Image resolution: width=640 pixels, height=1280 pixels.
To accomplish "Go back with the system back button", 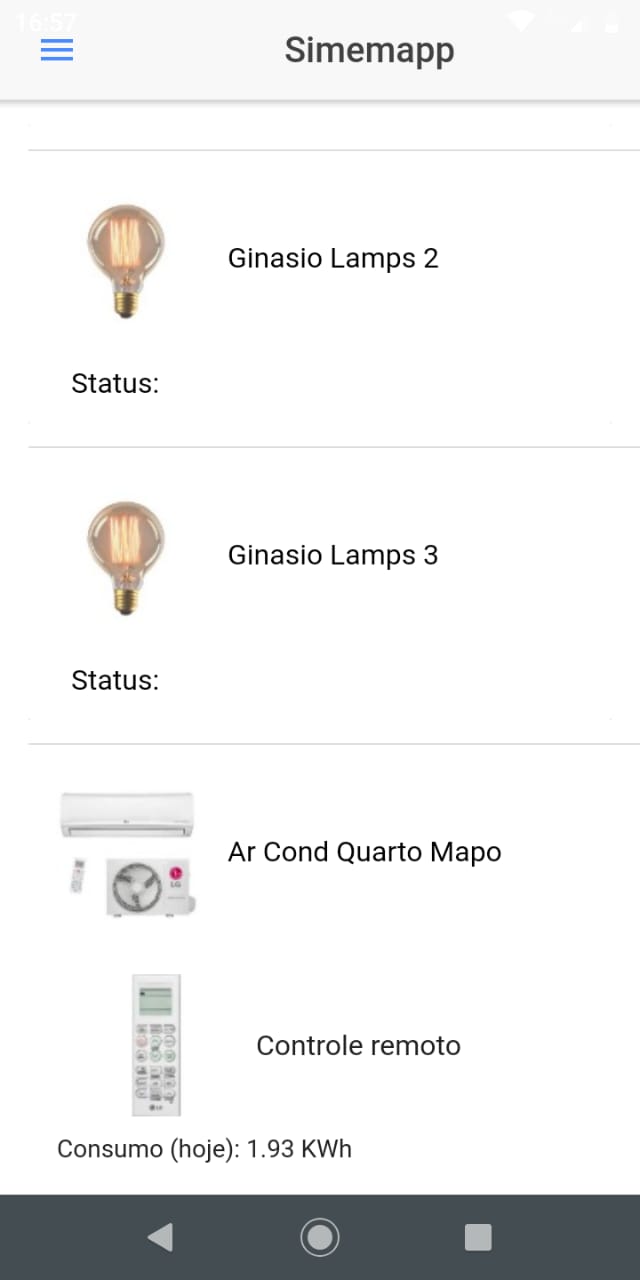I will pos(160,1237).
